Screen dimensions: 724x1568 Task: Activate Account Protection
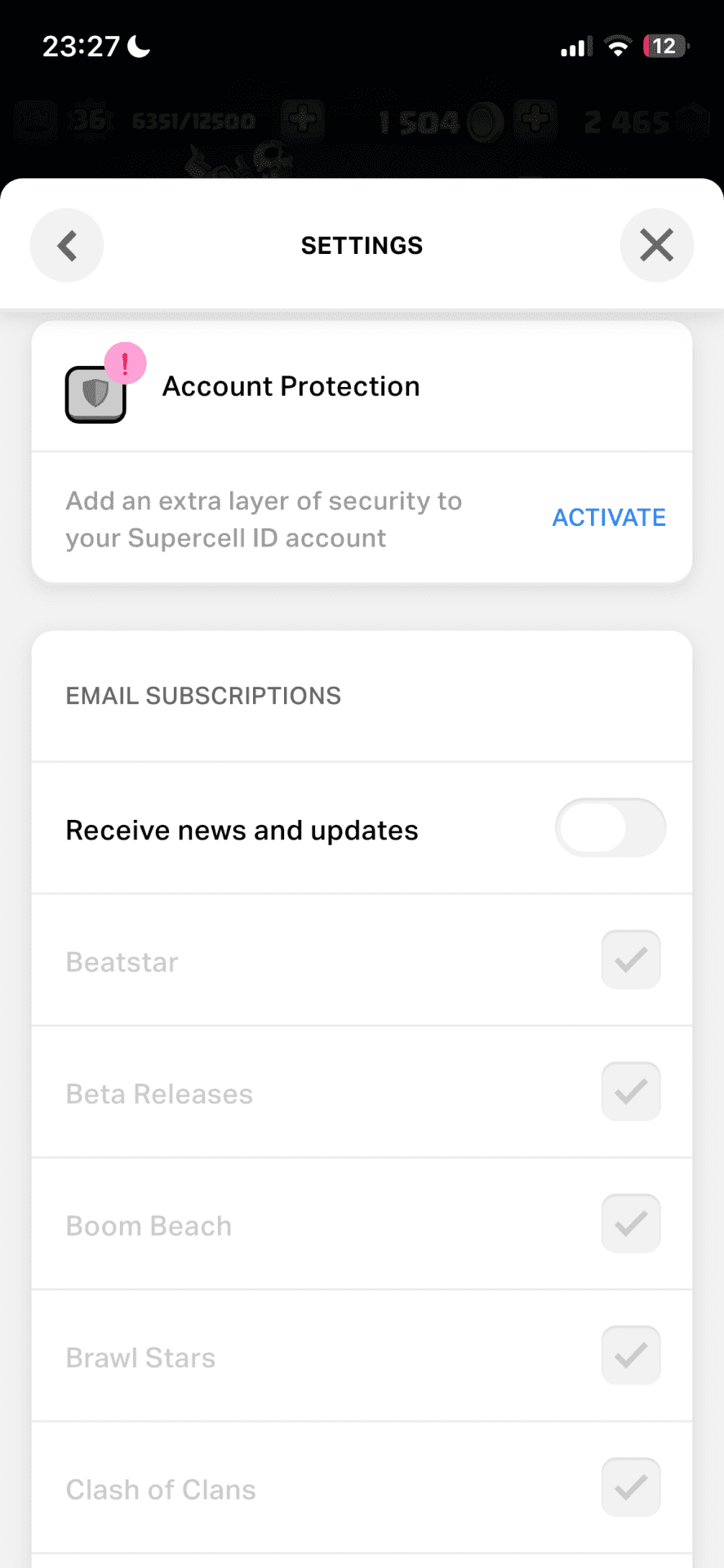[609, 518]
